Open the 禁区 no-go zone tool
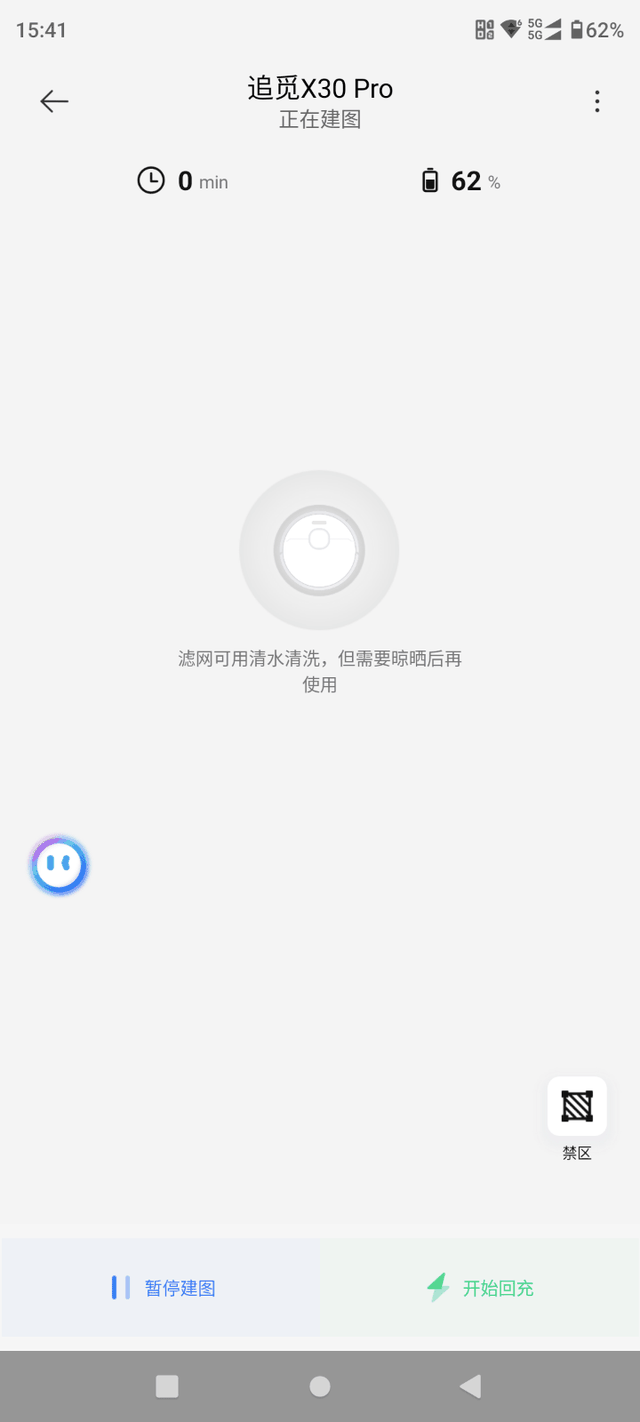 [577, 1107]
